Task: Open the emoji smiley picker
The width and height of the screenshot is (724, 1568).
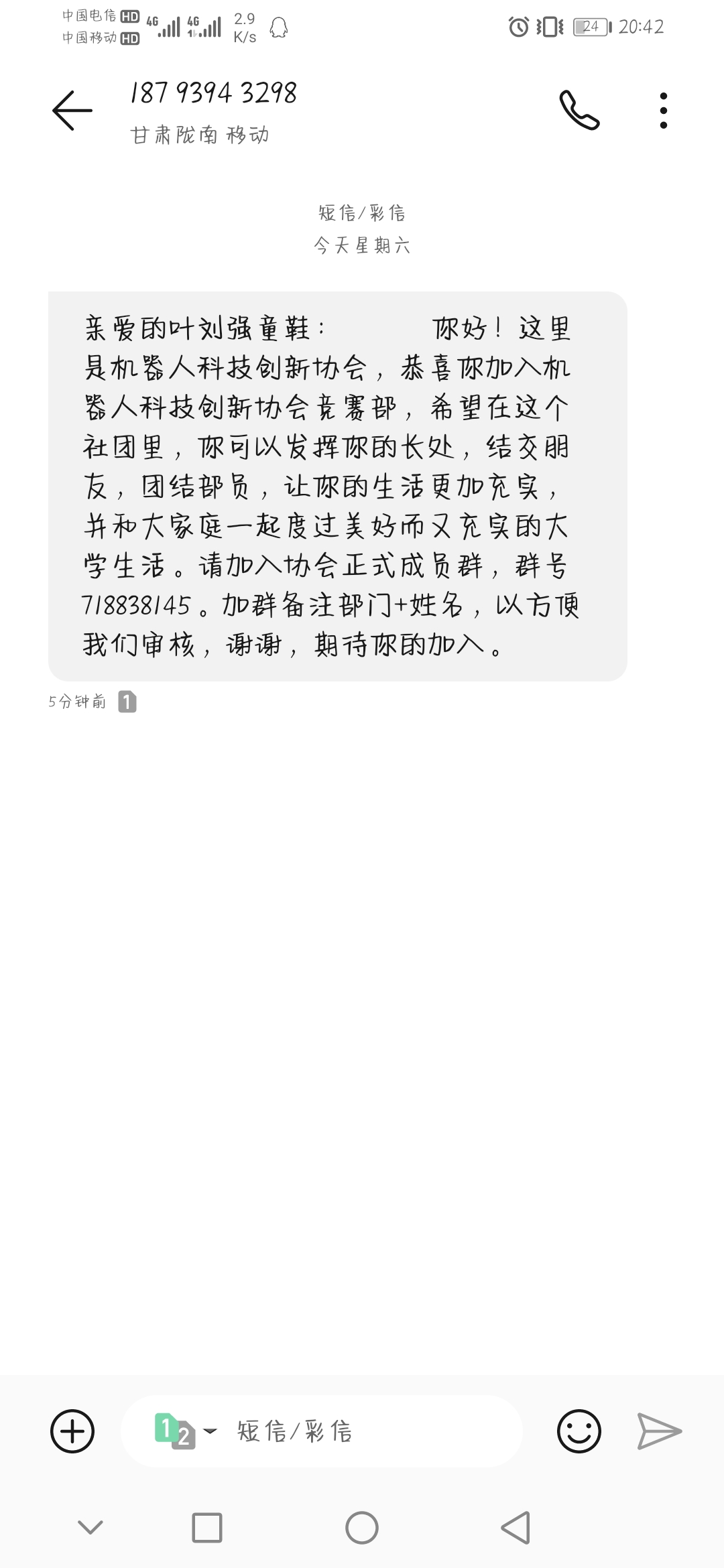Action: (579, 1431)
